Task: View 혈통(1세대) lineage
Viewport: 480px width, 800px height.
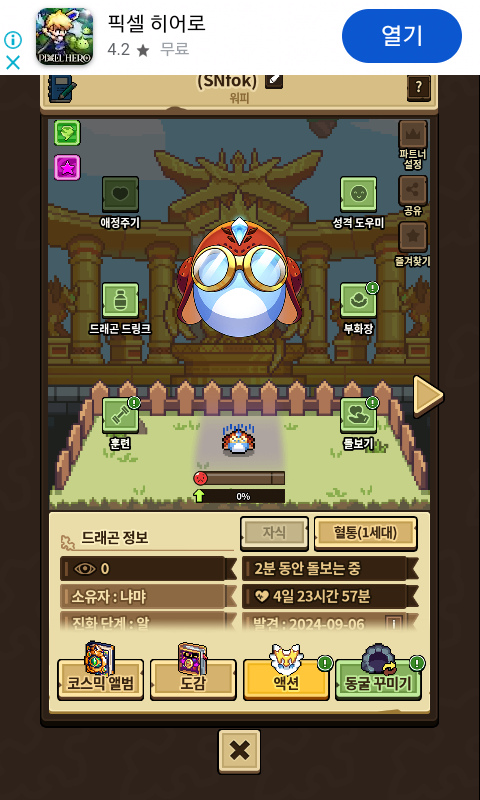Action: [x=366, y=534]
